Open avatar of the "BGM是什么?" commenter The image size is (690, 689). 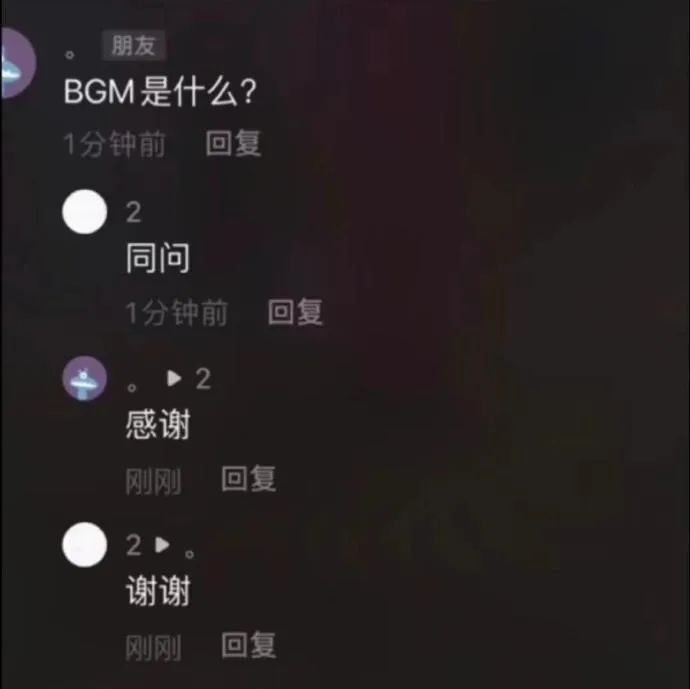(x=14, y=63)
